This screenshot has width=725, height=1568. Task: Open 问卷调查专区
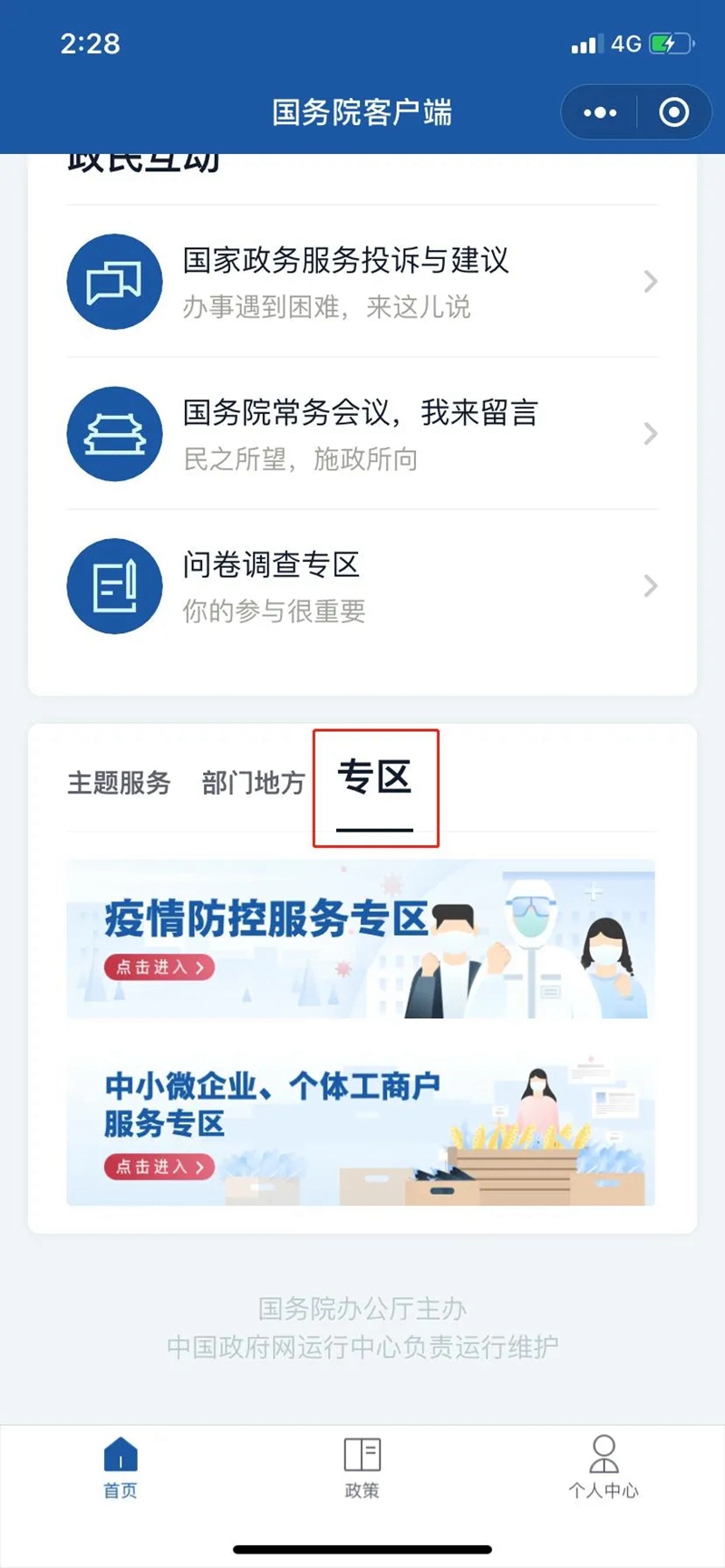tap(362, 586)
